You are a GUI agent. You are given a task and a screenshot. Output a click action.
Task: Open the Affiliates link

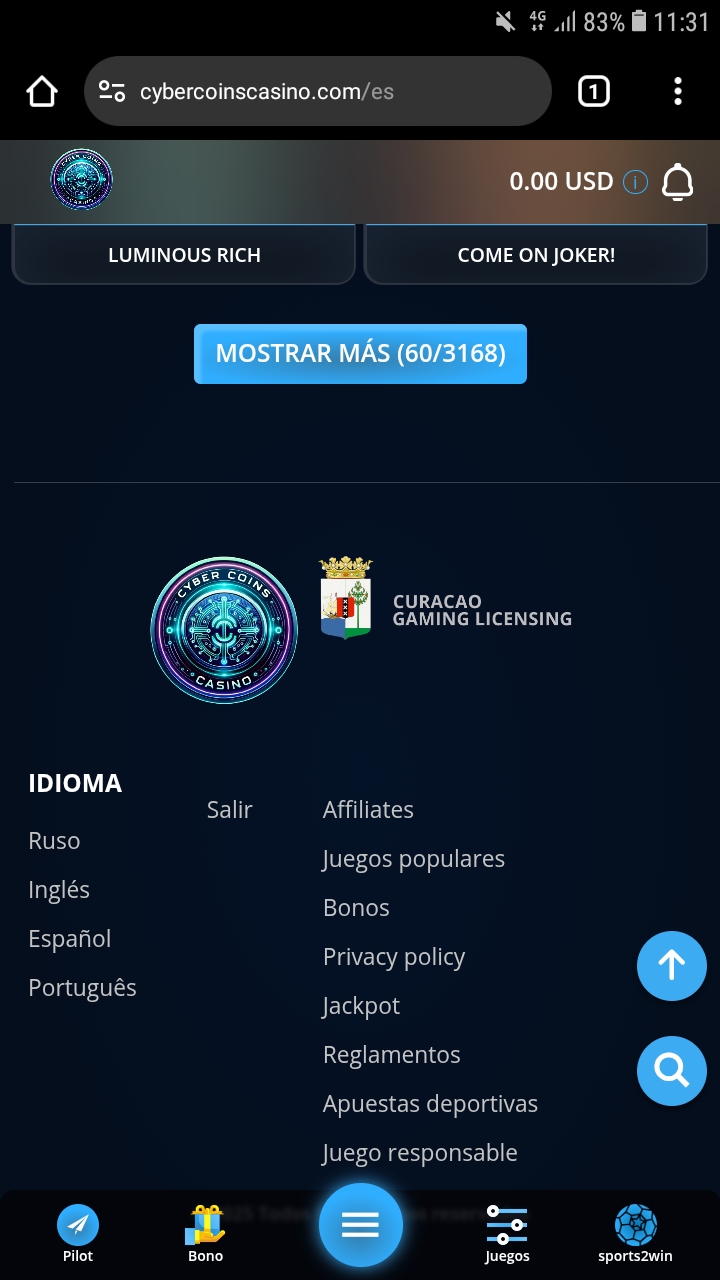pyautogui.click(x=368, y=810)
